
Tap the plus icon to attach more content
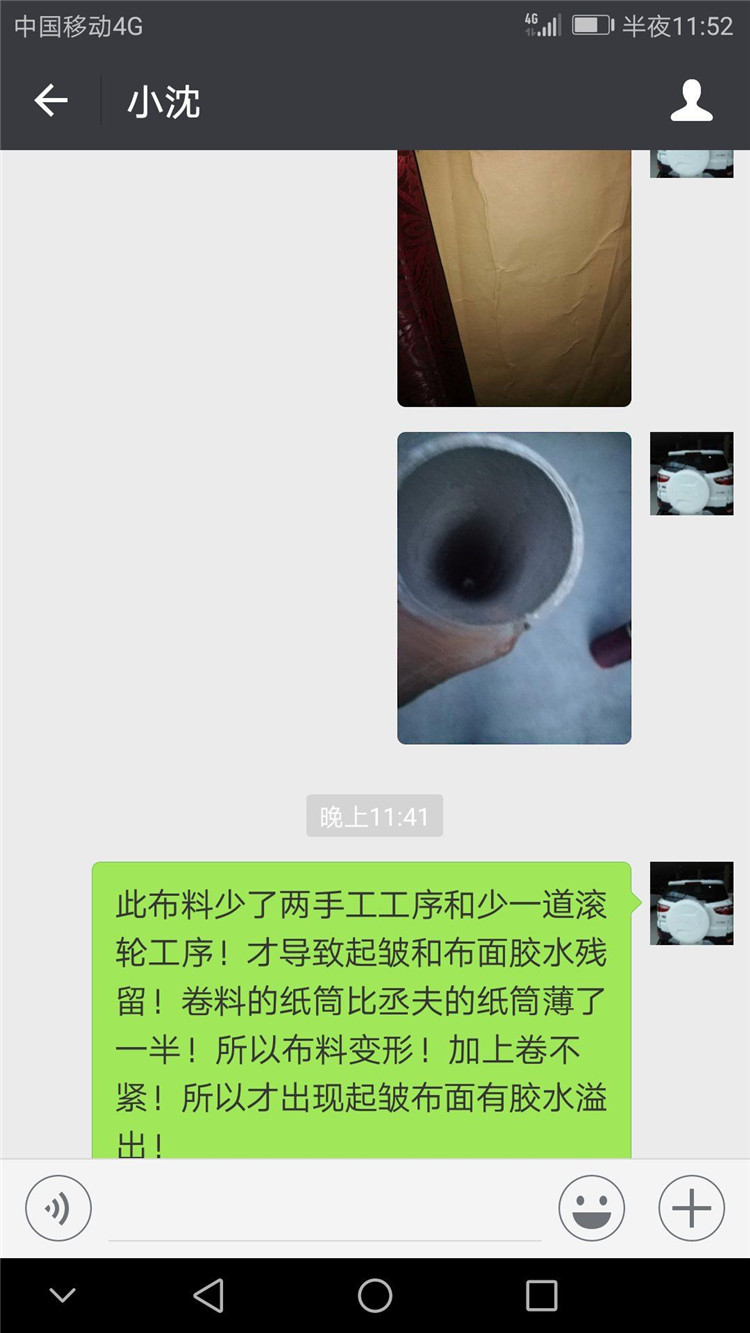[x=690, y=1207]
